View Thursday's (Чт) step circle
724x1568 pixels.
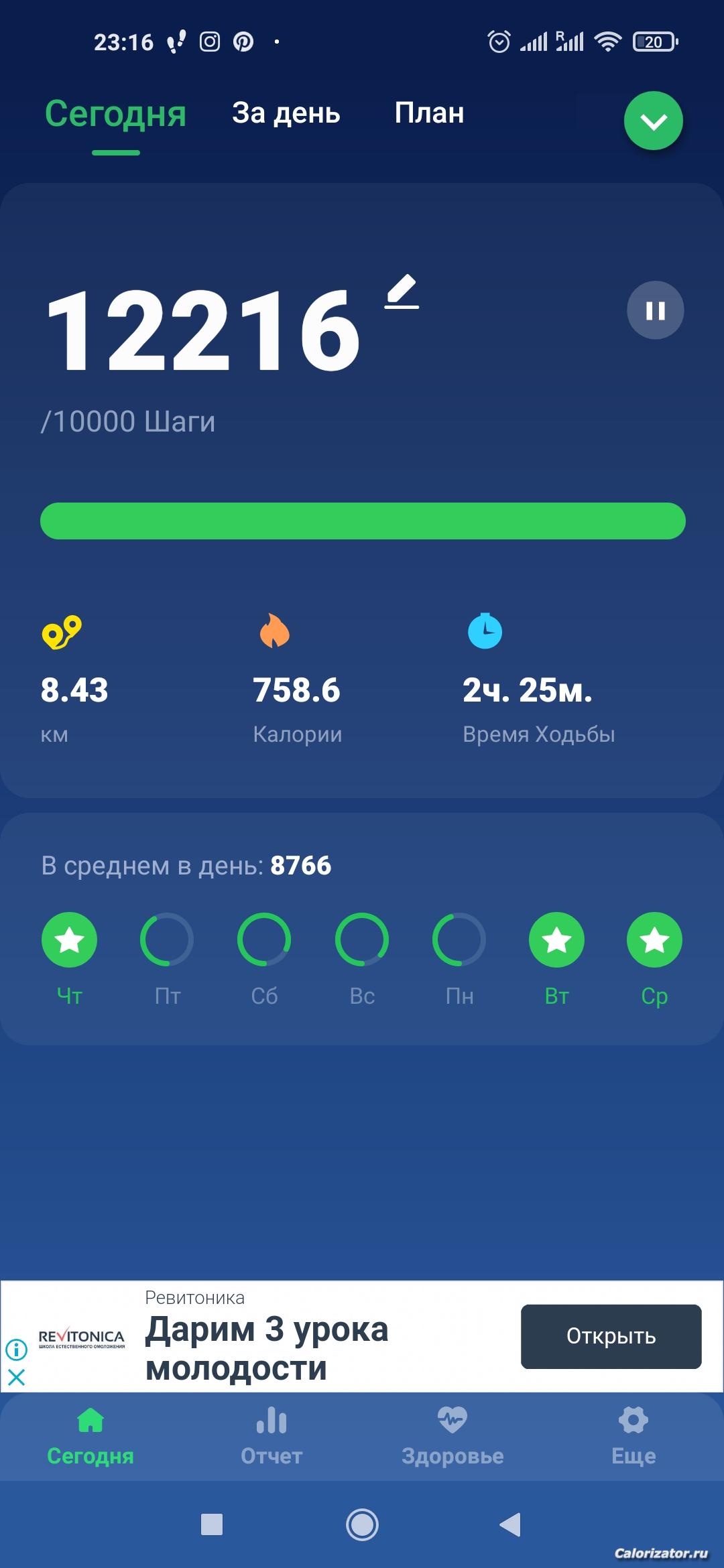(x=69, y=939)
